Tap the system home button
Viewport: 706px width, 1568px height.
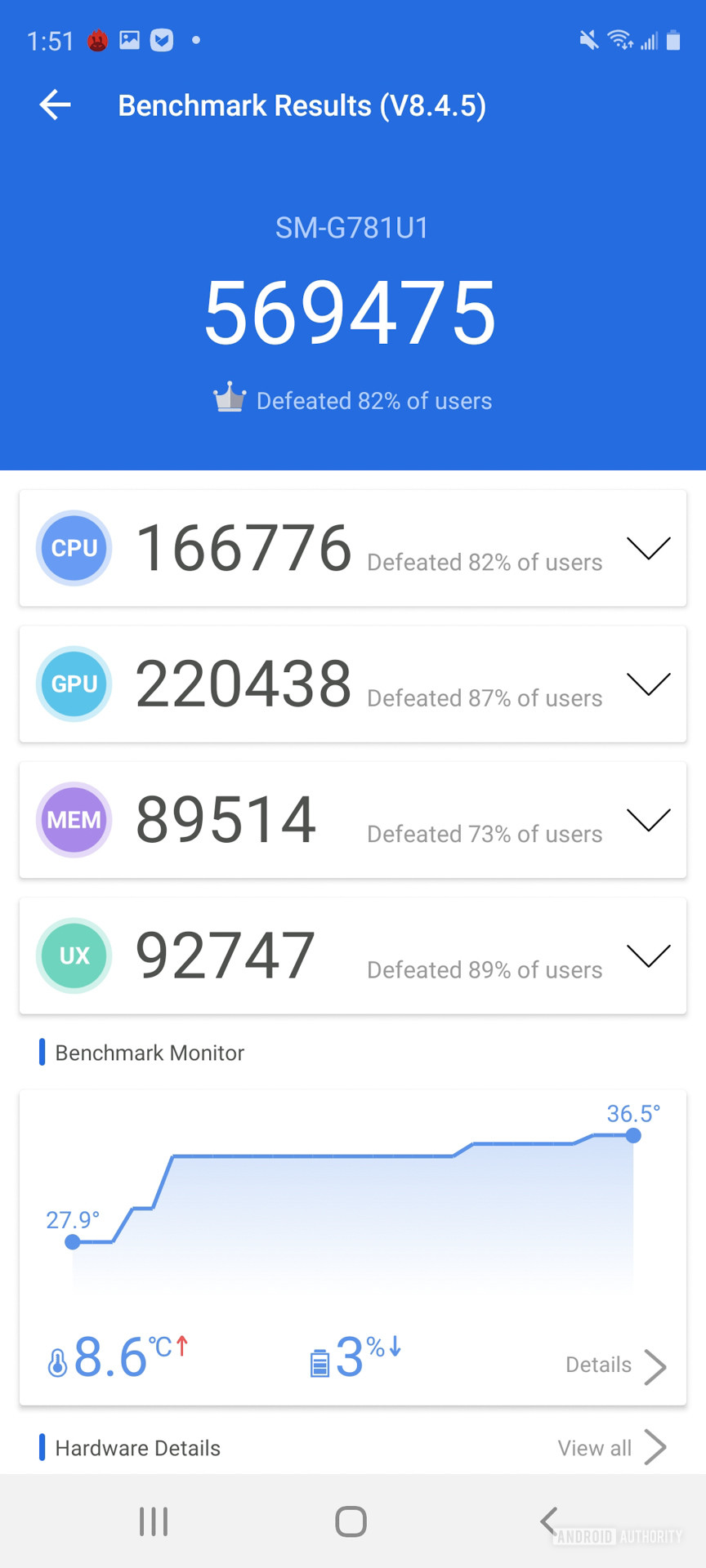coord(351,1521)
